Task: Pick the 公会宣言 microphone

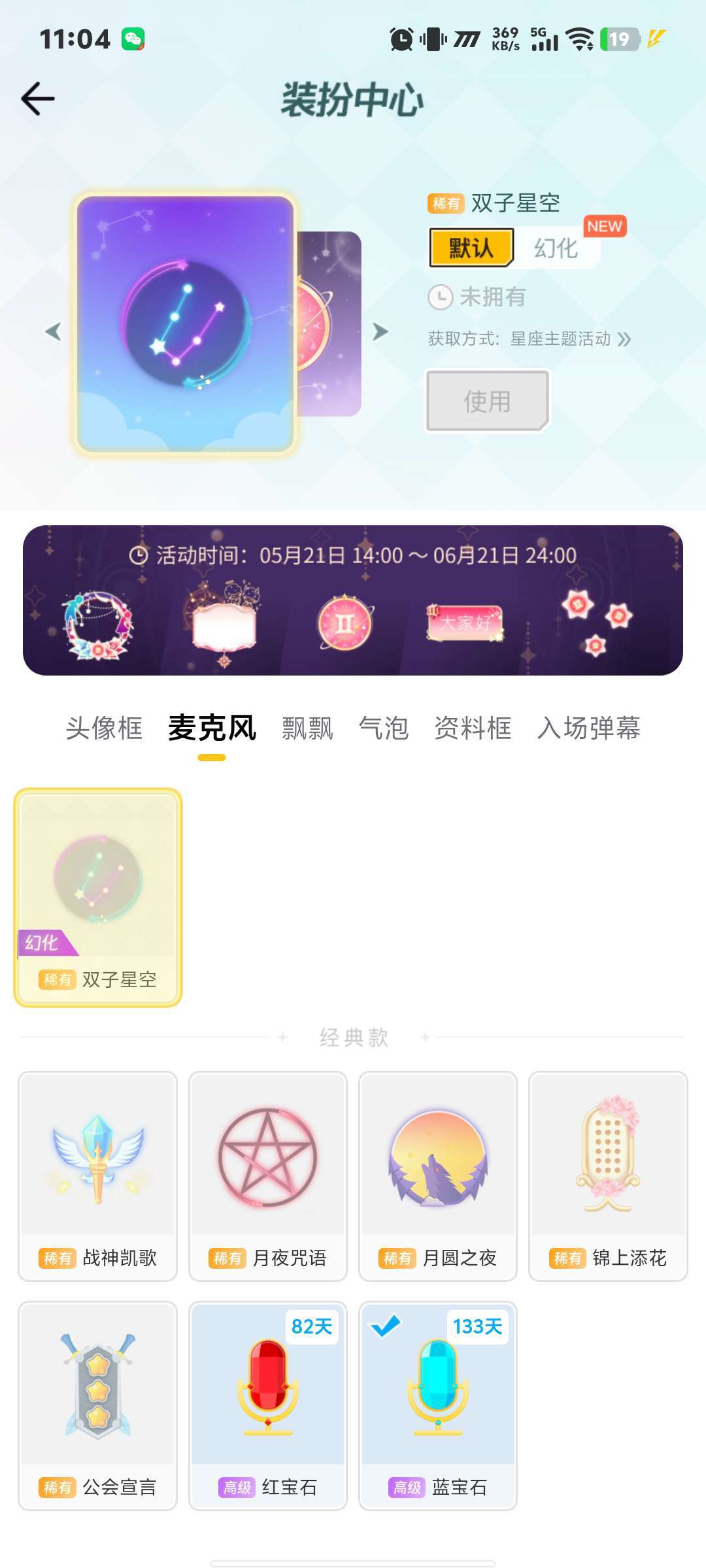Action: (98, 1406)
